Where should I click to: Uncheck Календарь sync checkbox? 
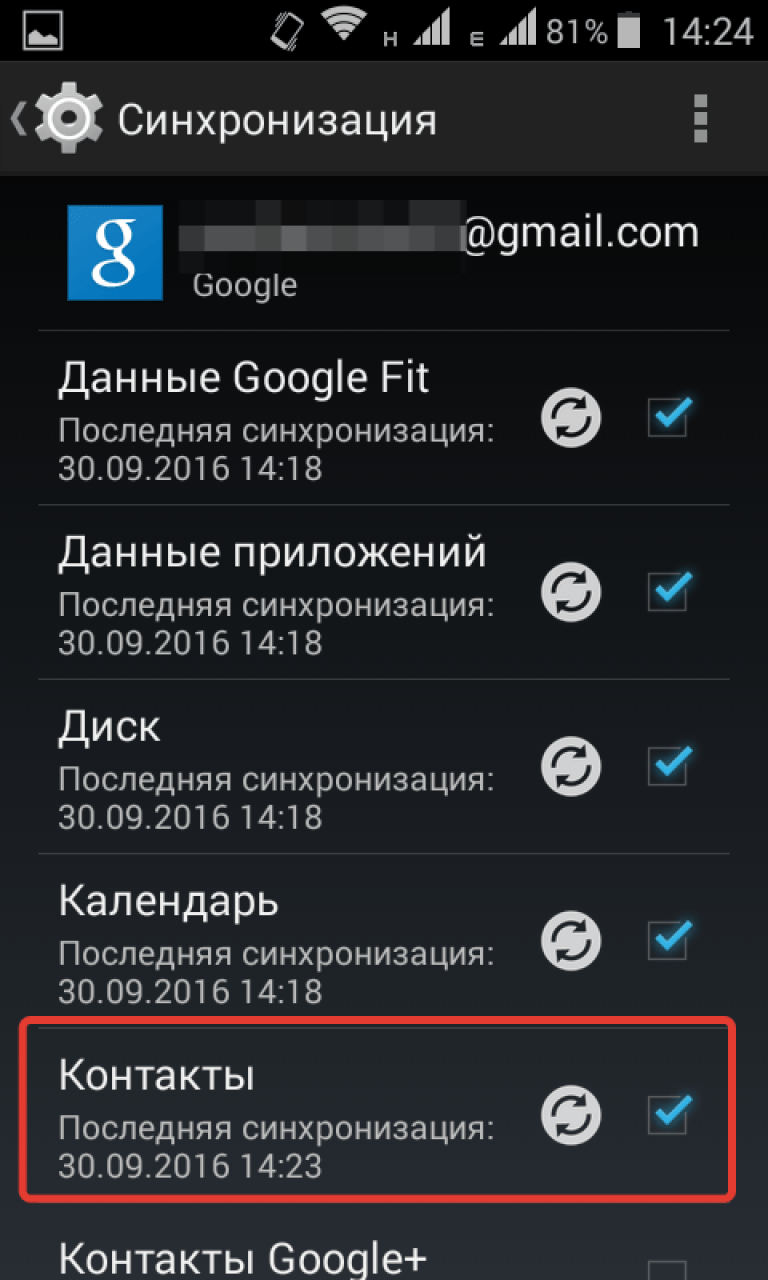point(668,940)
